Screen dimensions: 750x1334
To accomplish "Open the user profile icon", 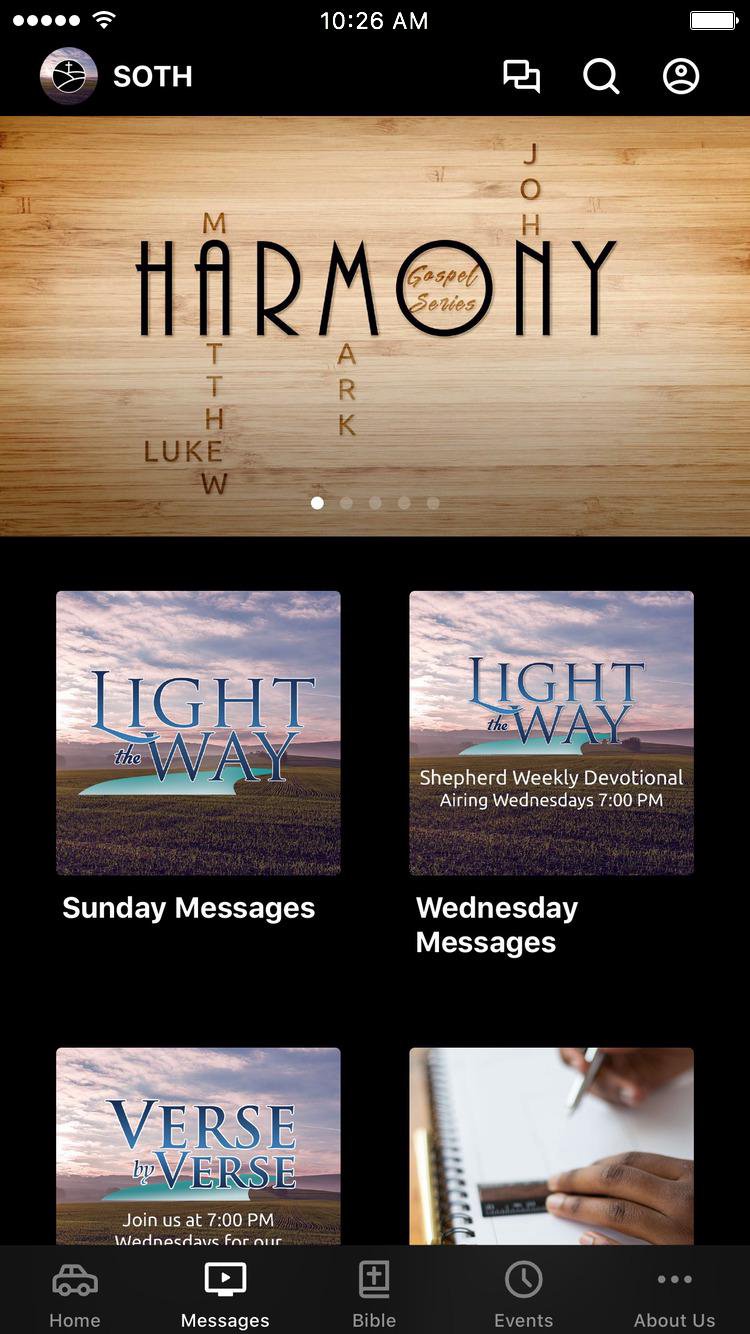I will (x=681, y=76).
